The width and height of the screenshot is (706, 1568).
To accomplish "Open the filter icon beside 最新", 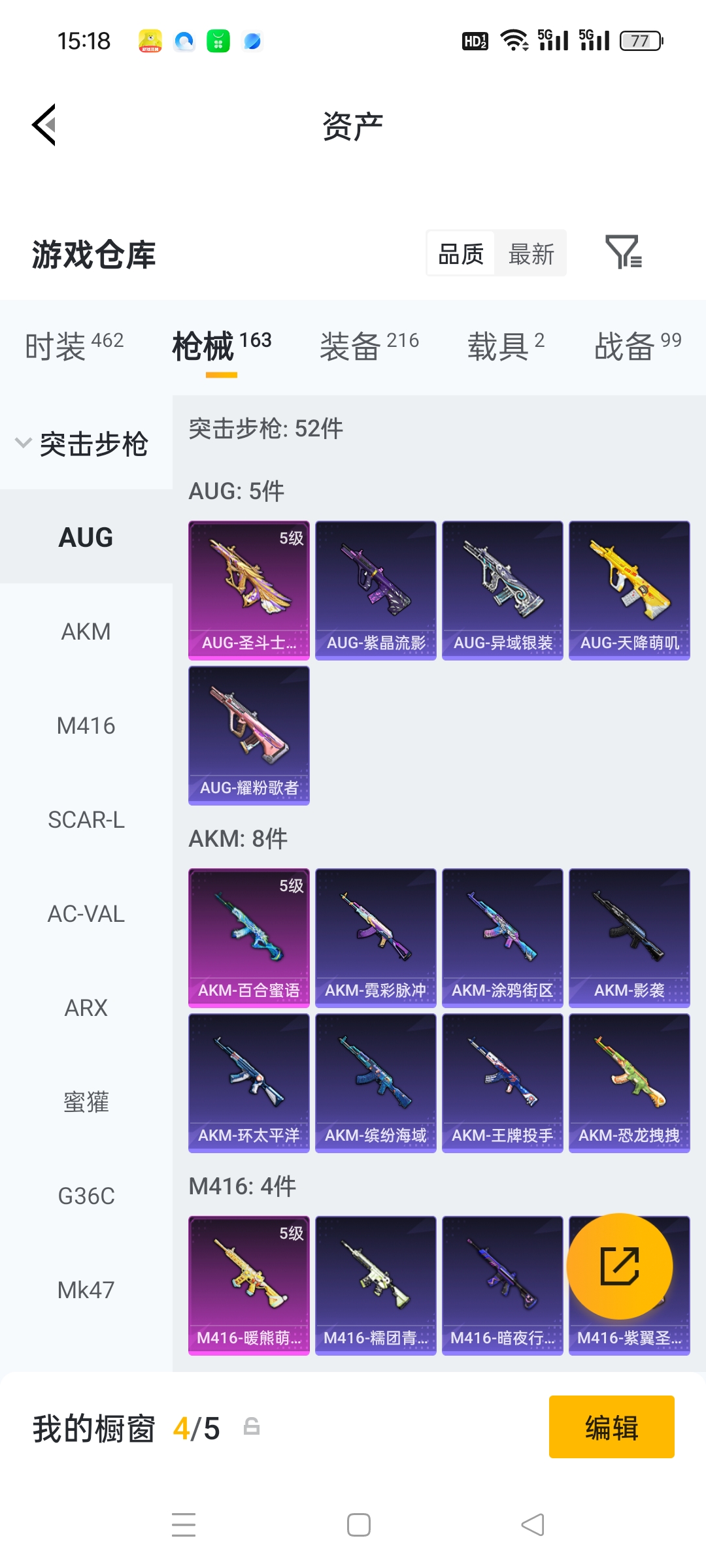I will [x=623, y=253].
